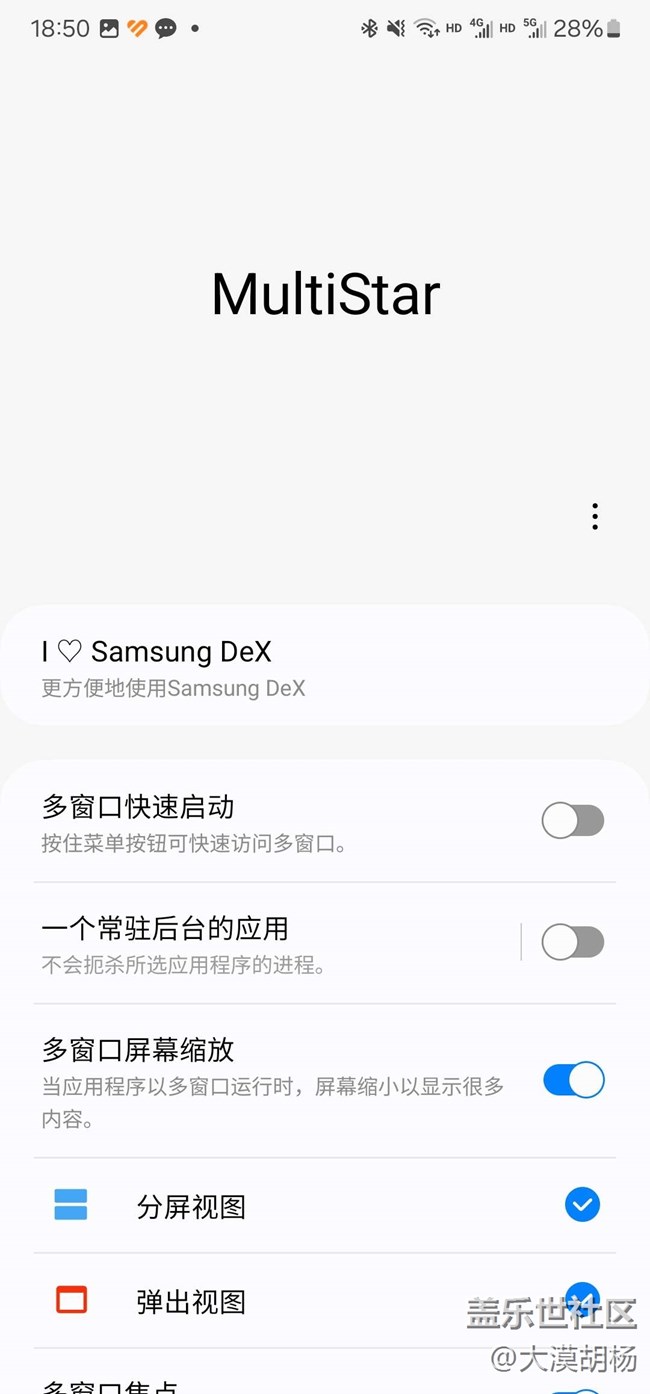The height and width of the screenshot is (1394, 650).
Task: Uncheck the 分屏视图 option
Action: pyautogui.click(x=582, y=1204)
